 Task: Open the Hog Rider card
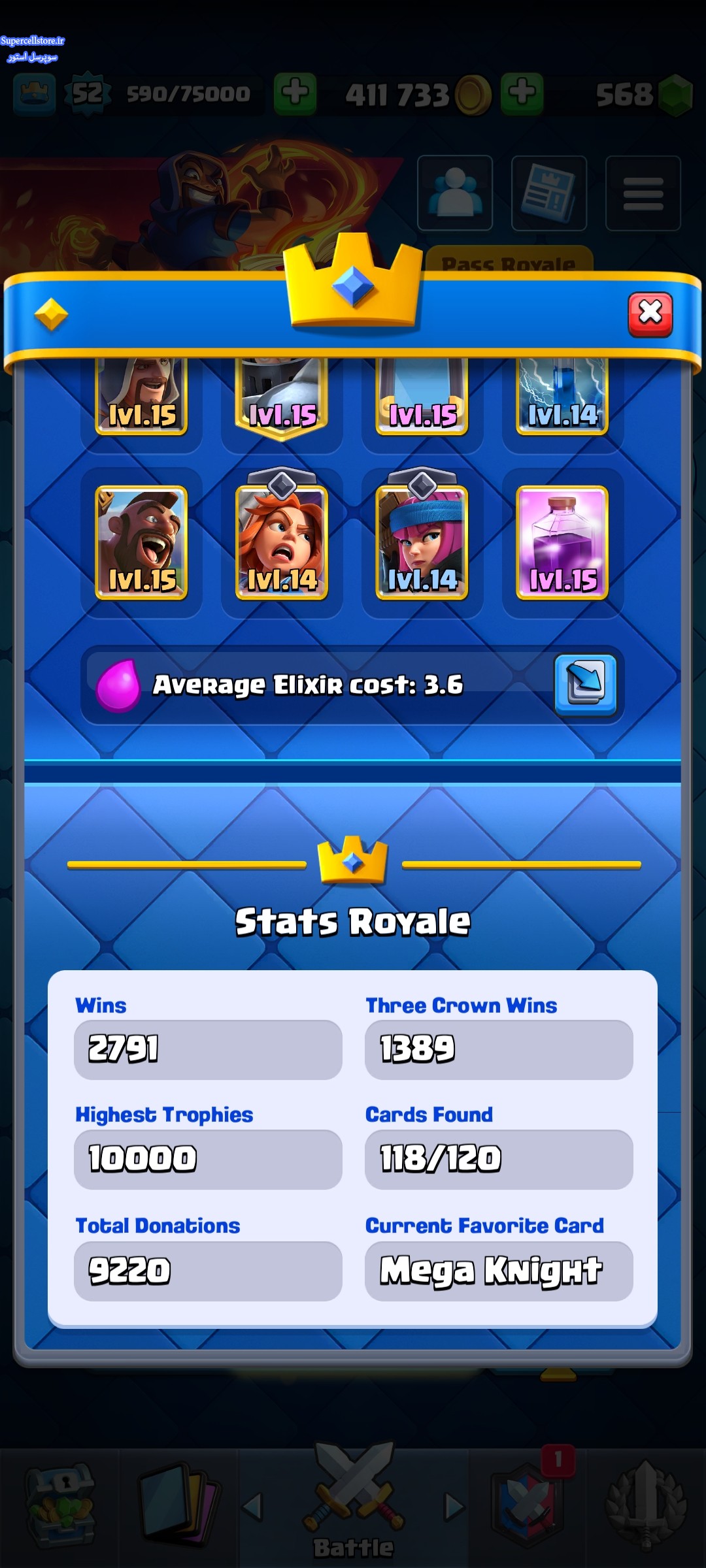coord(141,542)
